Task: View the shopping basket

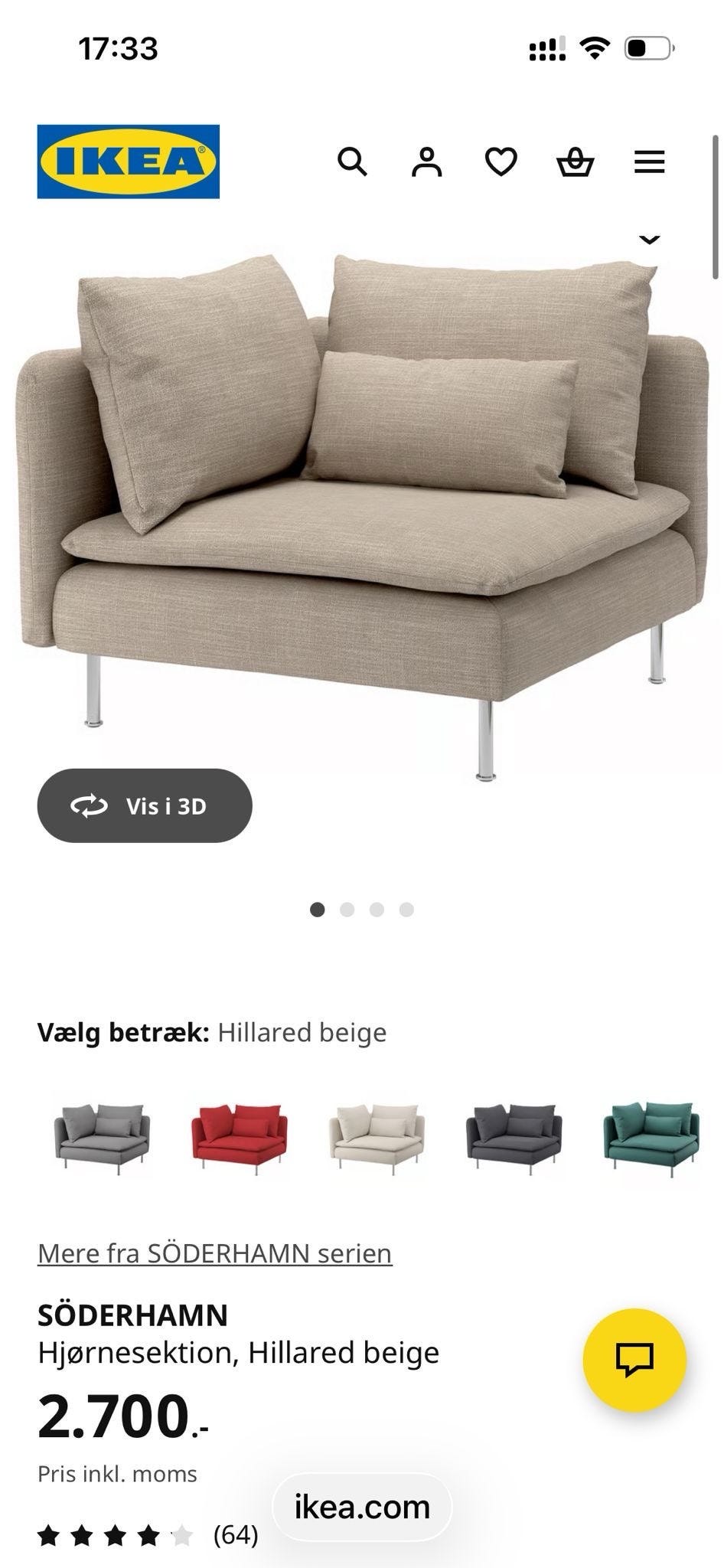Action: point(576,161)
